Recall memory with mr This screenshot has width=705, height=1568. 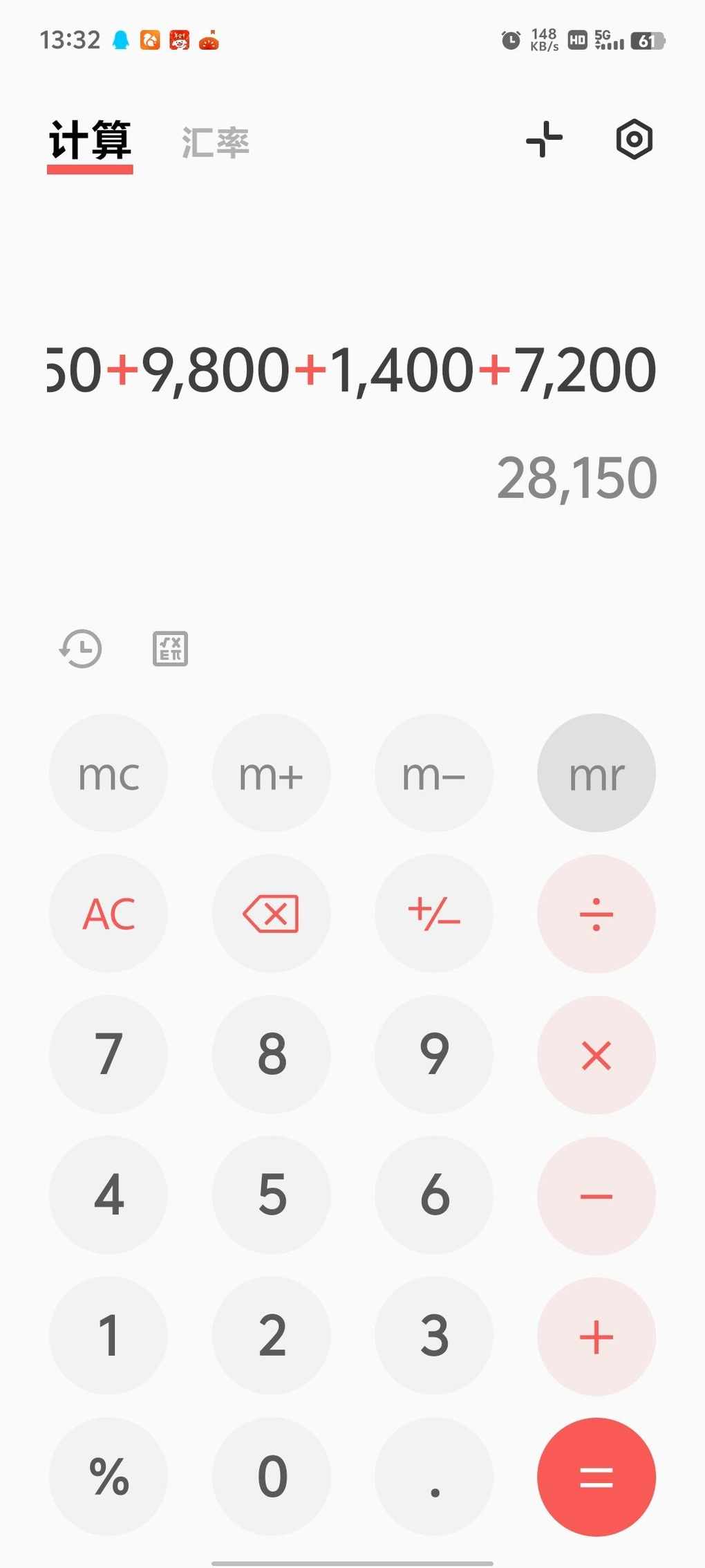[596, 773]
